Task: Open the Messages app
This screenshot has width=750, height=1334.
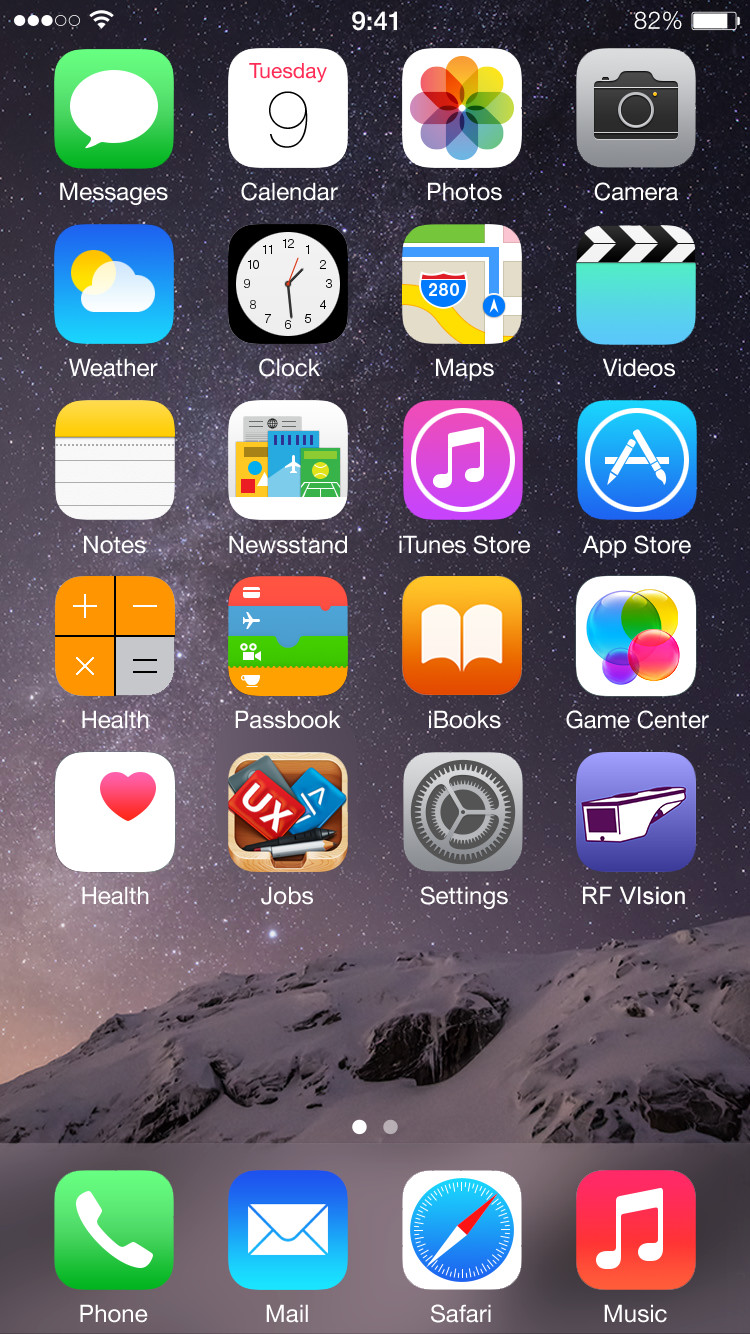Action: point(114,109)
